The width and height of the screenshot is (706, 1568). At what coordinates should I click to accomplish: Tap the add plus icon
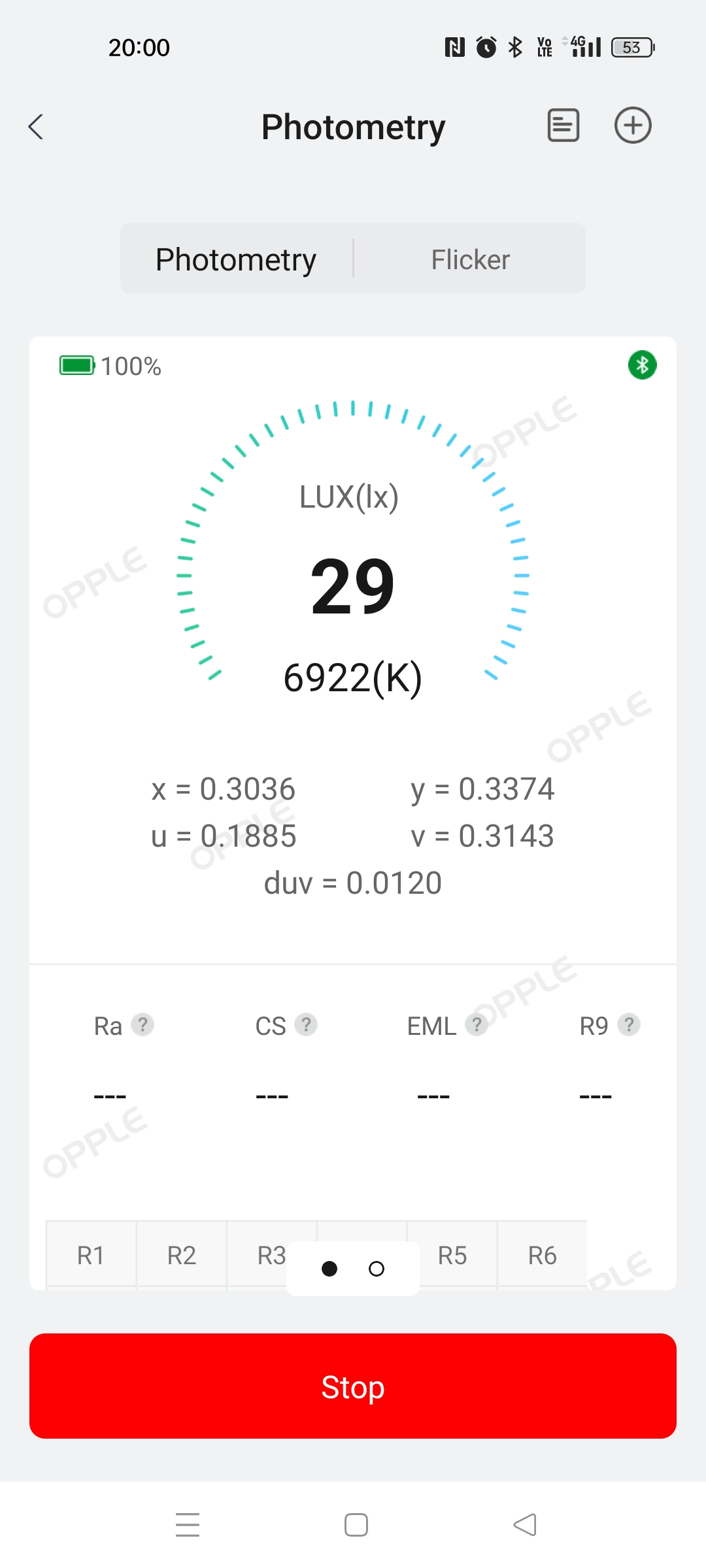pos(633,125)
